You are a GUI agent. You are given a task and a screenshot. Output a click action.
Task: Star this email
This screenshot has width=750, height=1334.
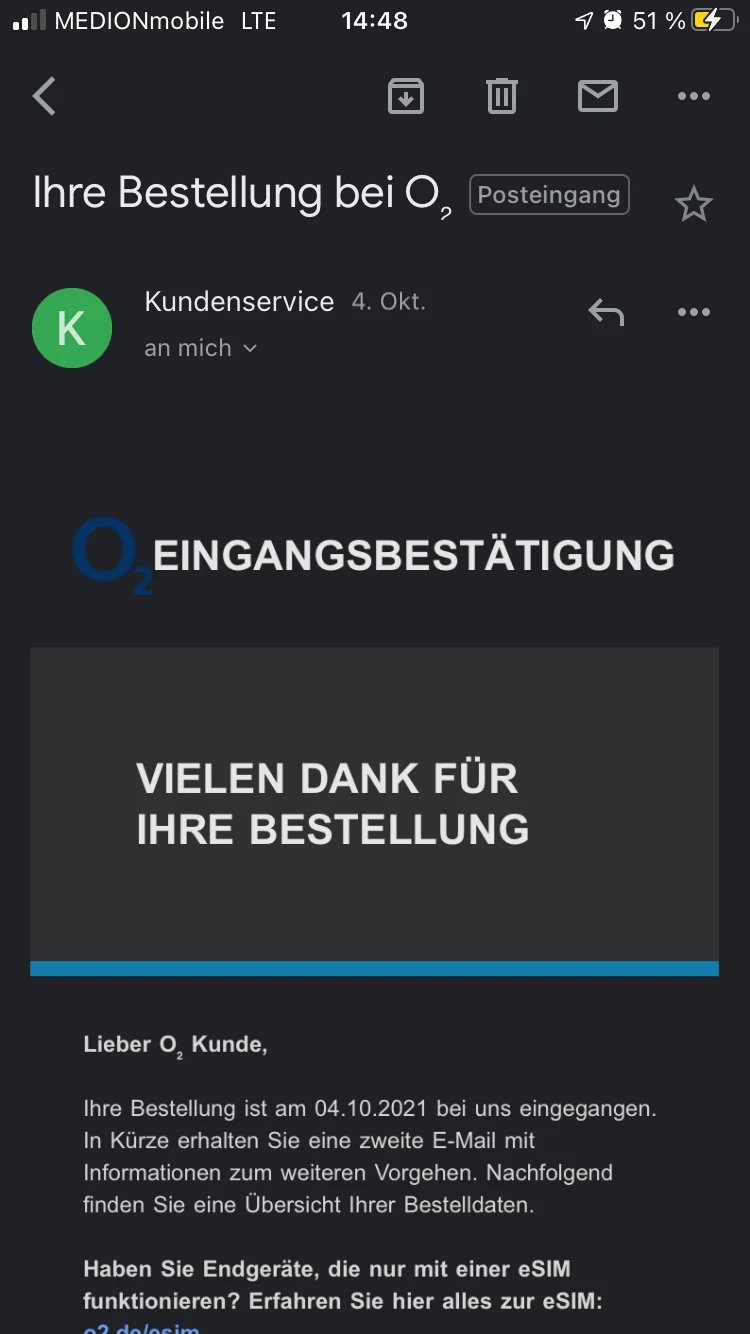click(693, 204)
